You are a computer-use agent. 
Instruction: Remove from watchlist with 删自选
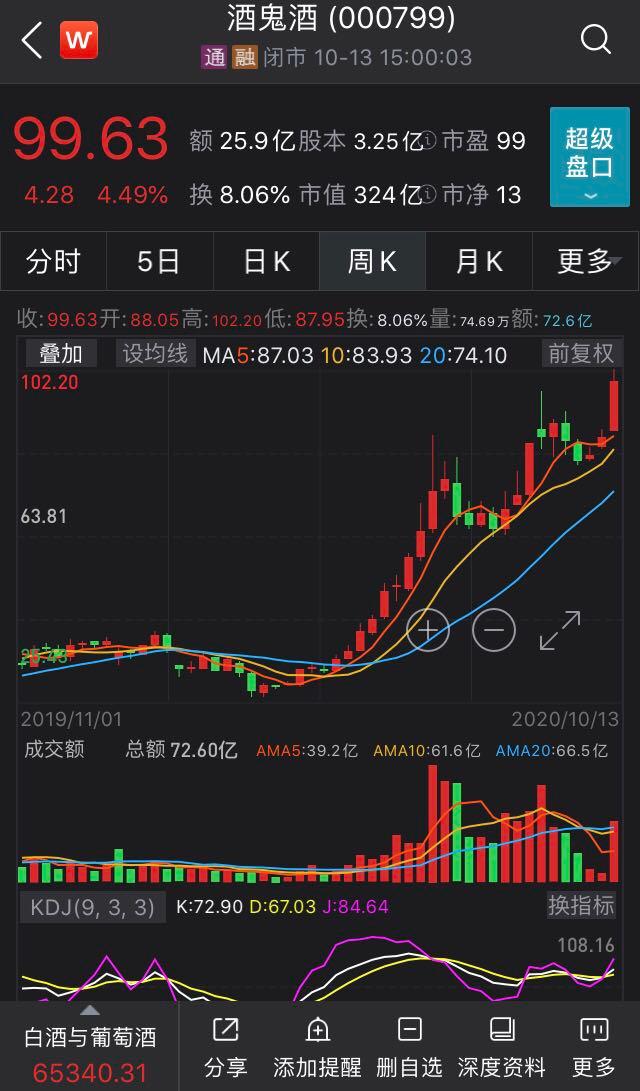coord(409,1047)
